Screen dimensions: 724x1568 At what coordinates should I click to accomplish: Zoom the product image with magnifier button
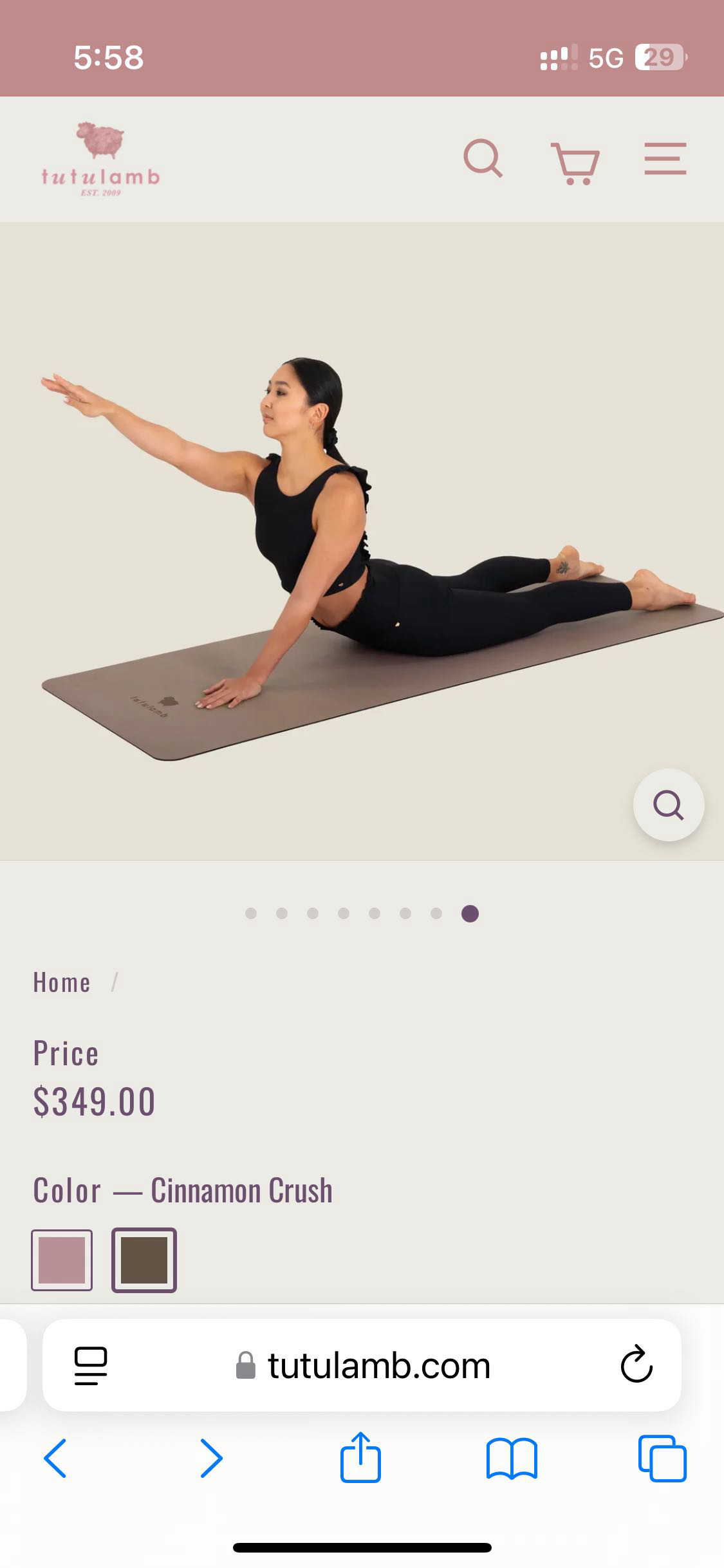[669, 805]
